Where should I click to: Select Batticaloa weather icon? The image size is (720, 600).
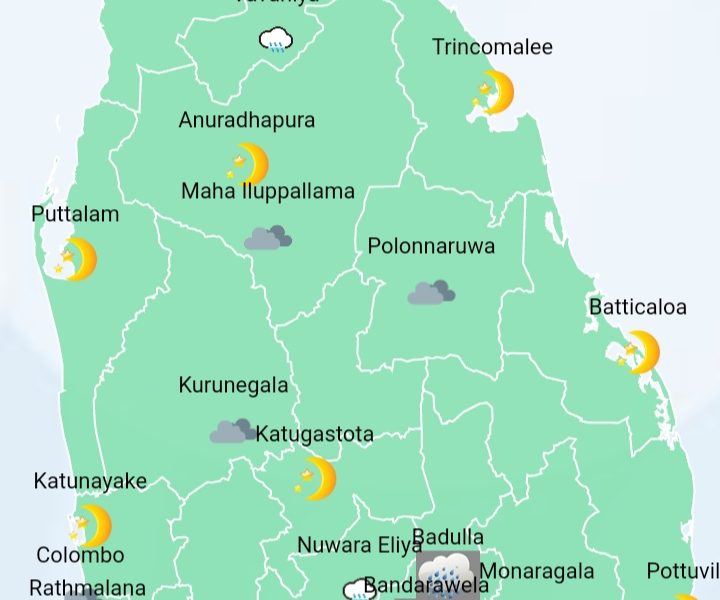pyautogui.click(x=638, y=352)
